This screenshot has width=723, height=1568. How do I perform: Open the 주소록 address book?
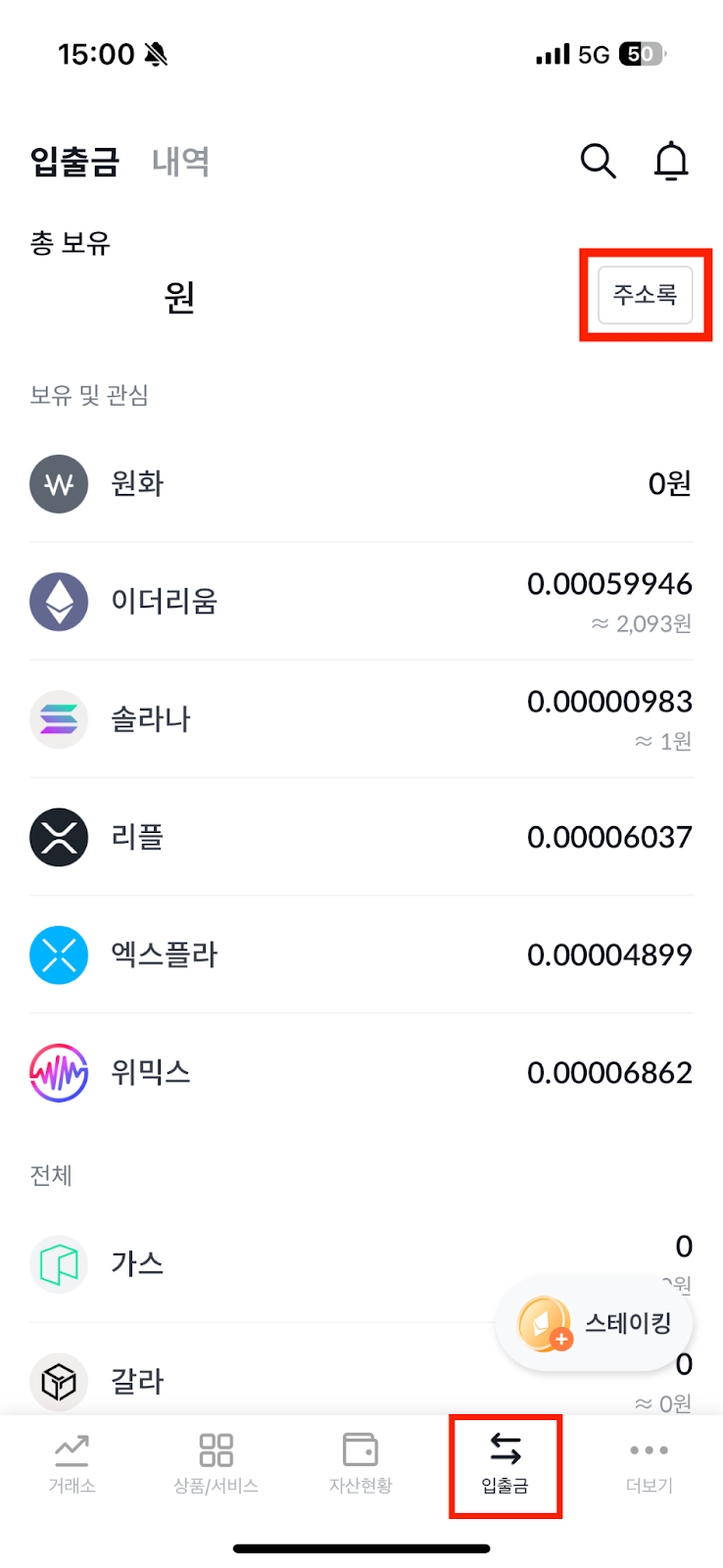[645, 295]
